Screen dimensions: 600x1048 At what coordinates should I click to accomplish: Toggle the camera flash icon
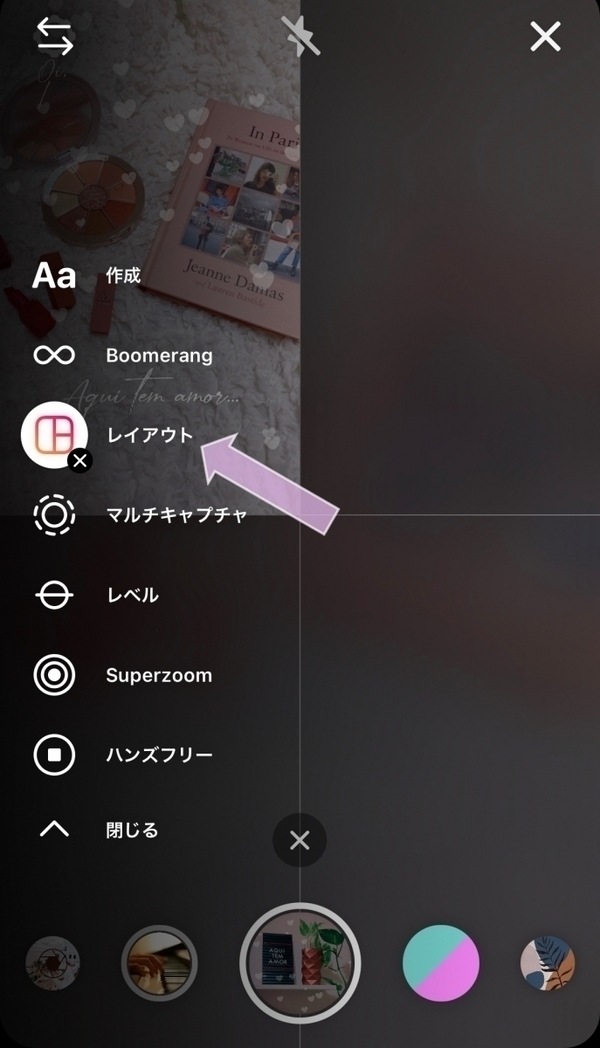click(300, 37)
